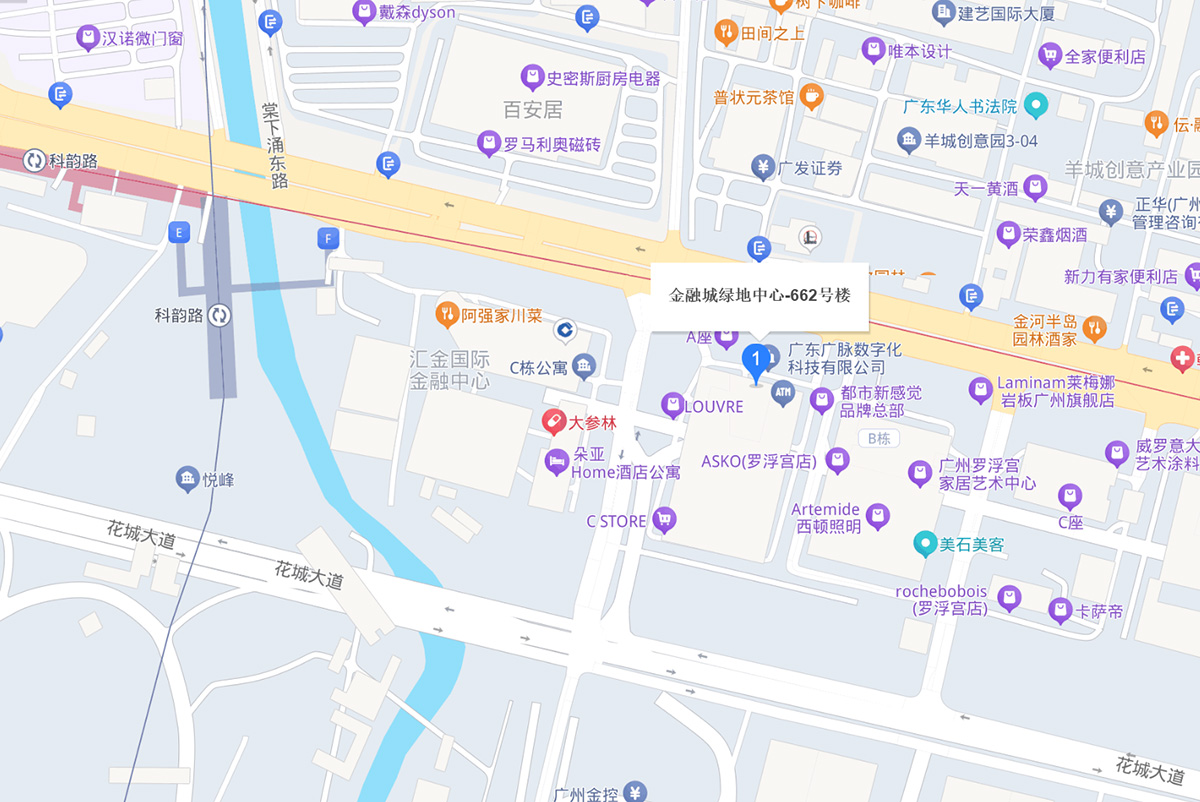Viewport: 1200px width, 802px height.
Task: Tap the 普状元茶馆 teahouse marker
Action: (810, 97)
